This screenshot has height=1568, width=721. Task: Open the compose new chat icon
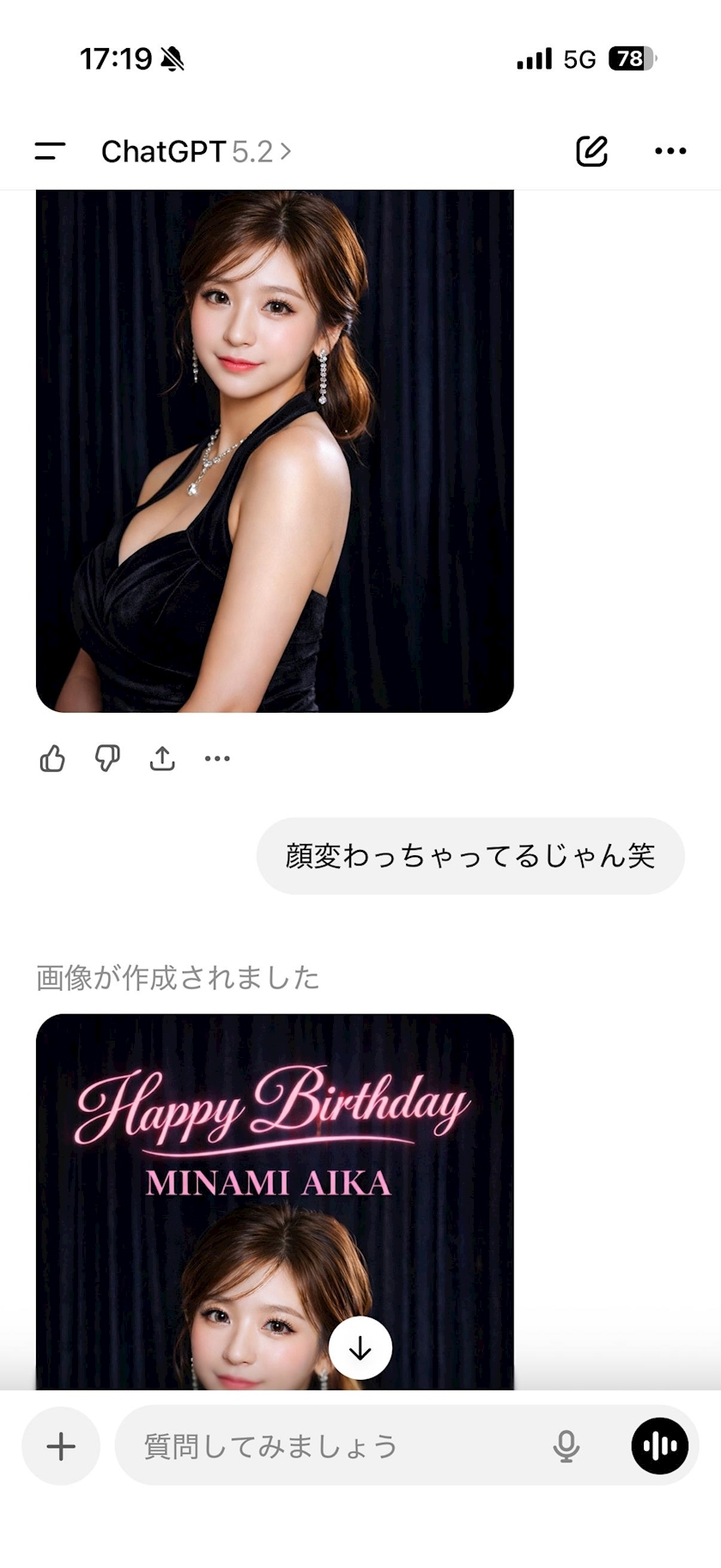click(x=591, y=150)
